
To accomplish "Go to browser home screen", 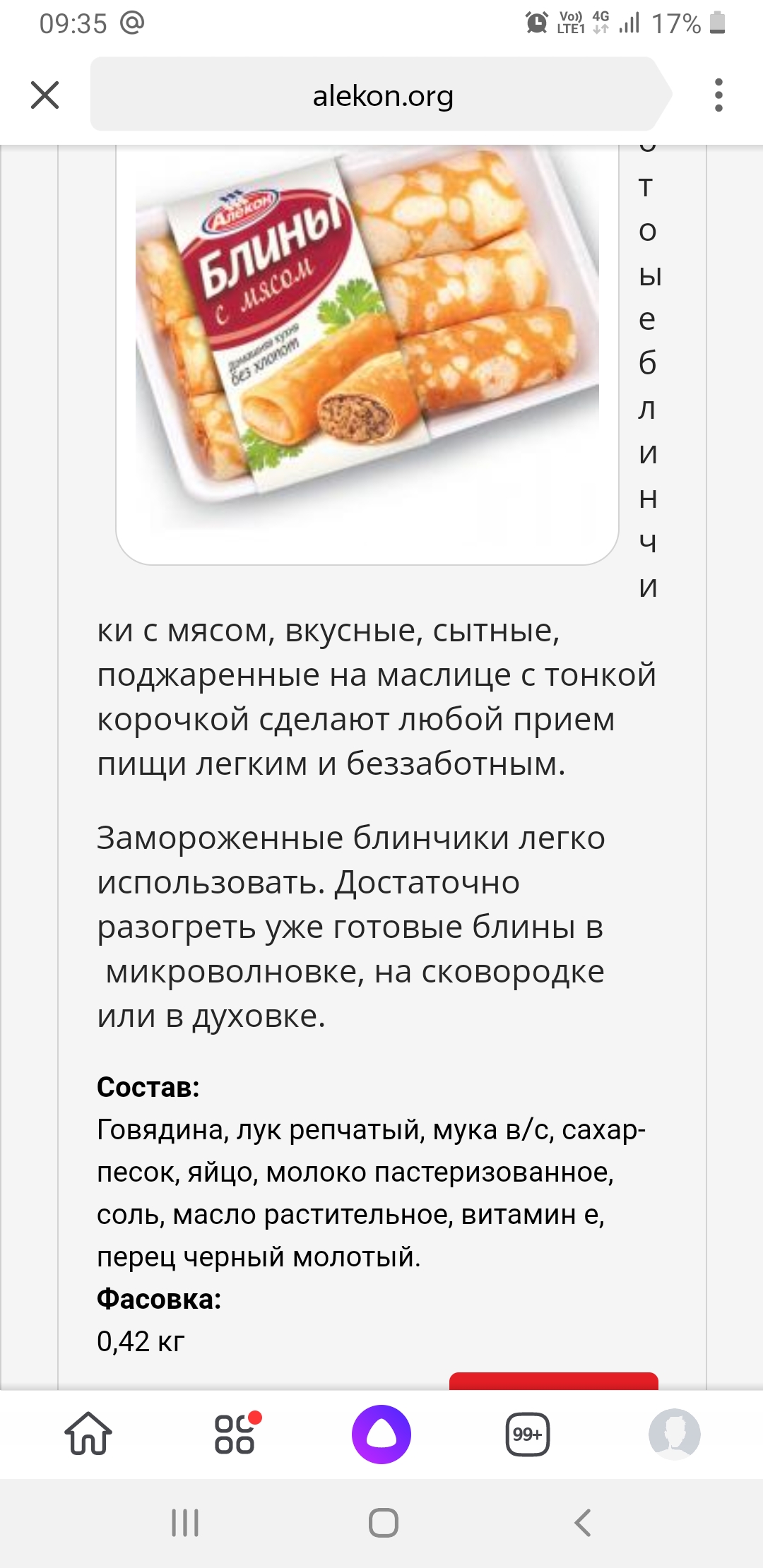I will [x=88, y=1434].
